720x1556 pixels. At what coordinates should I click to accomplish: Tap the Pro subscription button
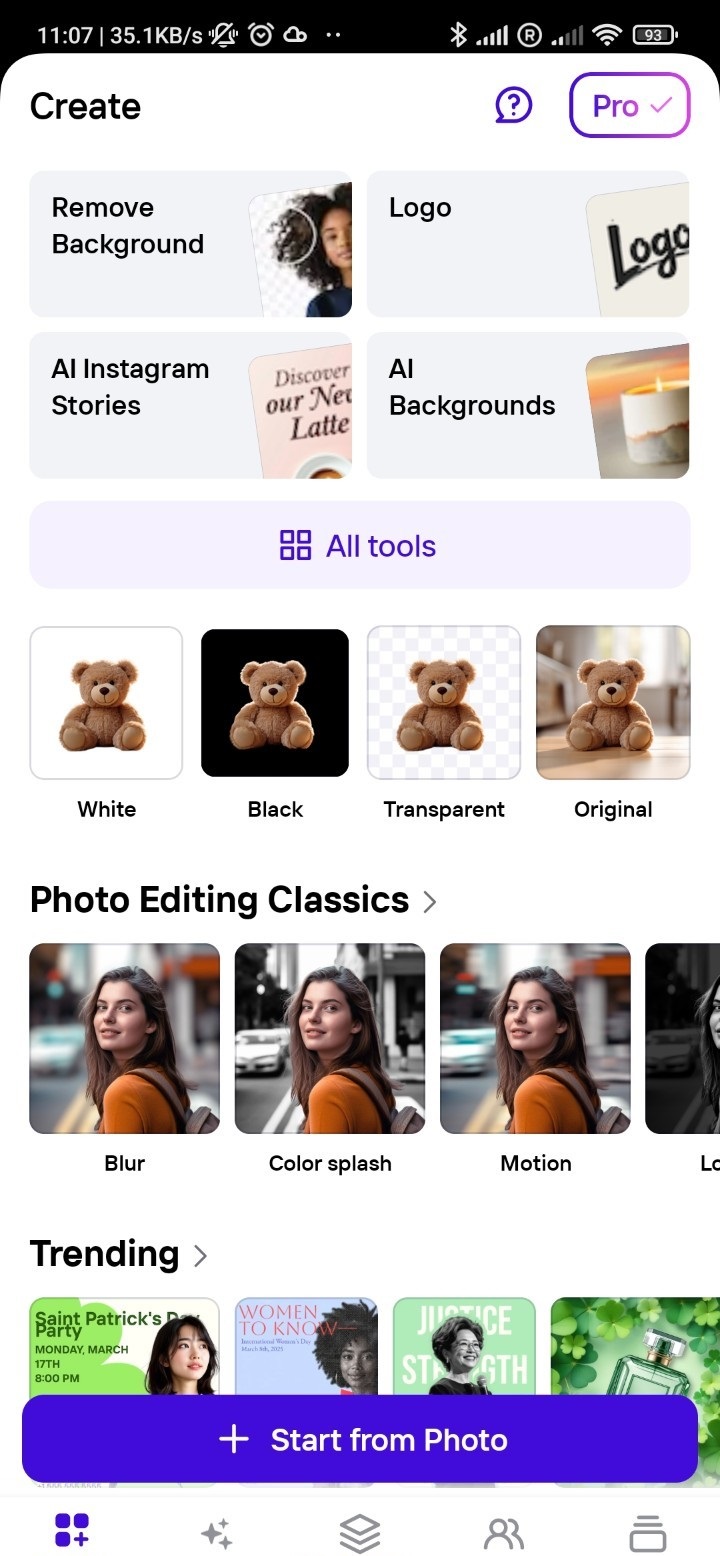click(629, 105)
